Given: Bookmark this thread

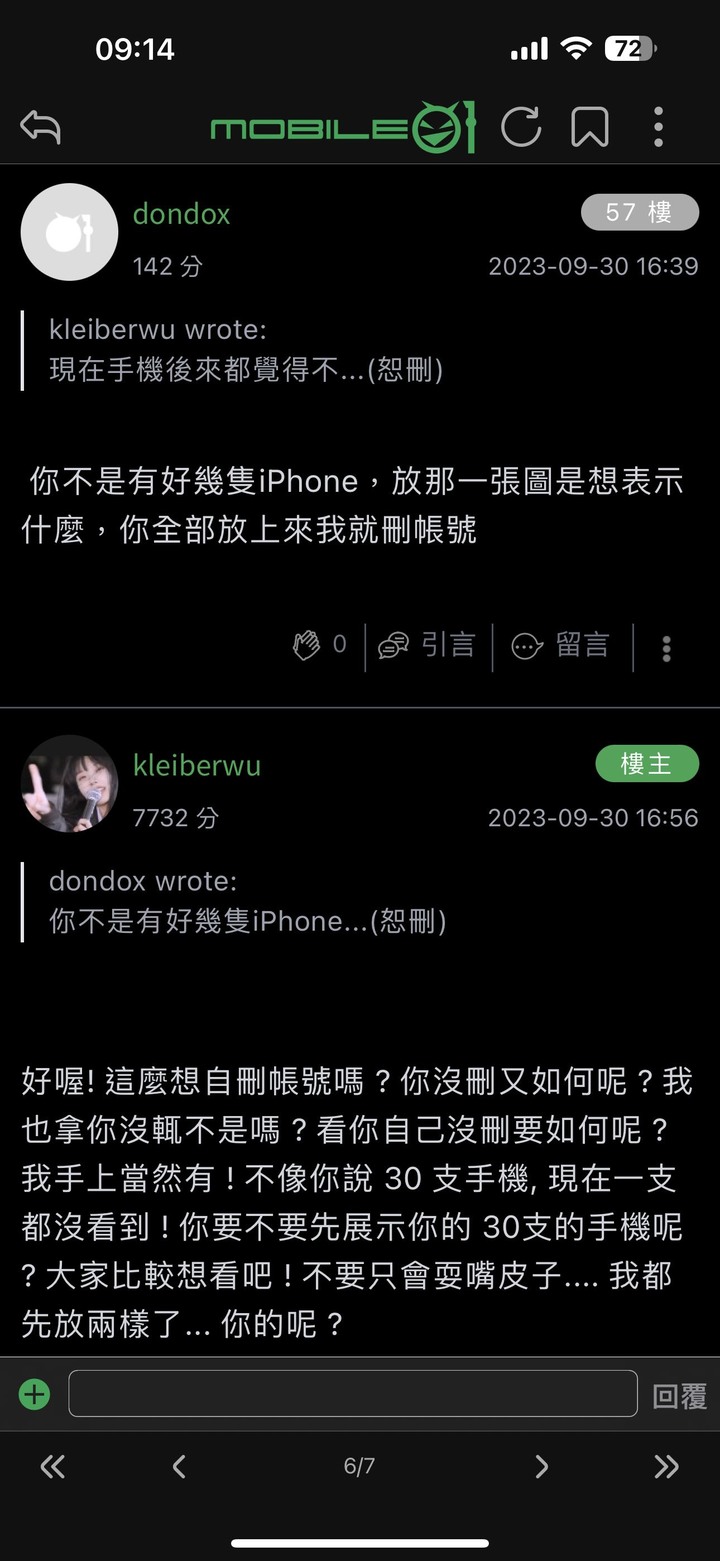Looking at the screenshot, I should [x=589, y=127].
